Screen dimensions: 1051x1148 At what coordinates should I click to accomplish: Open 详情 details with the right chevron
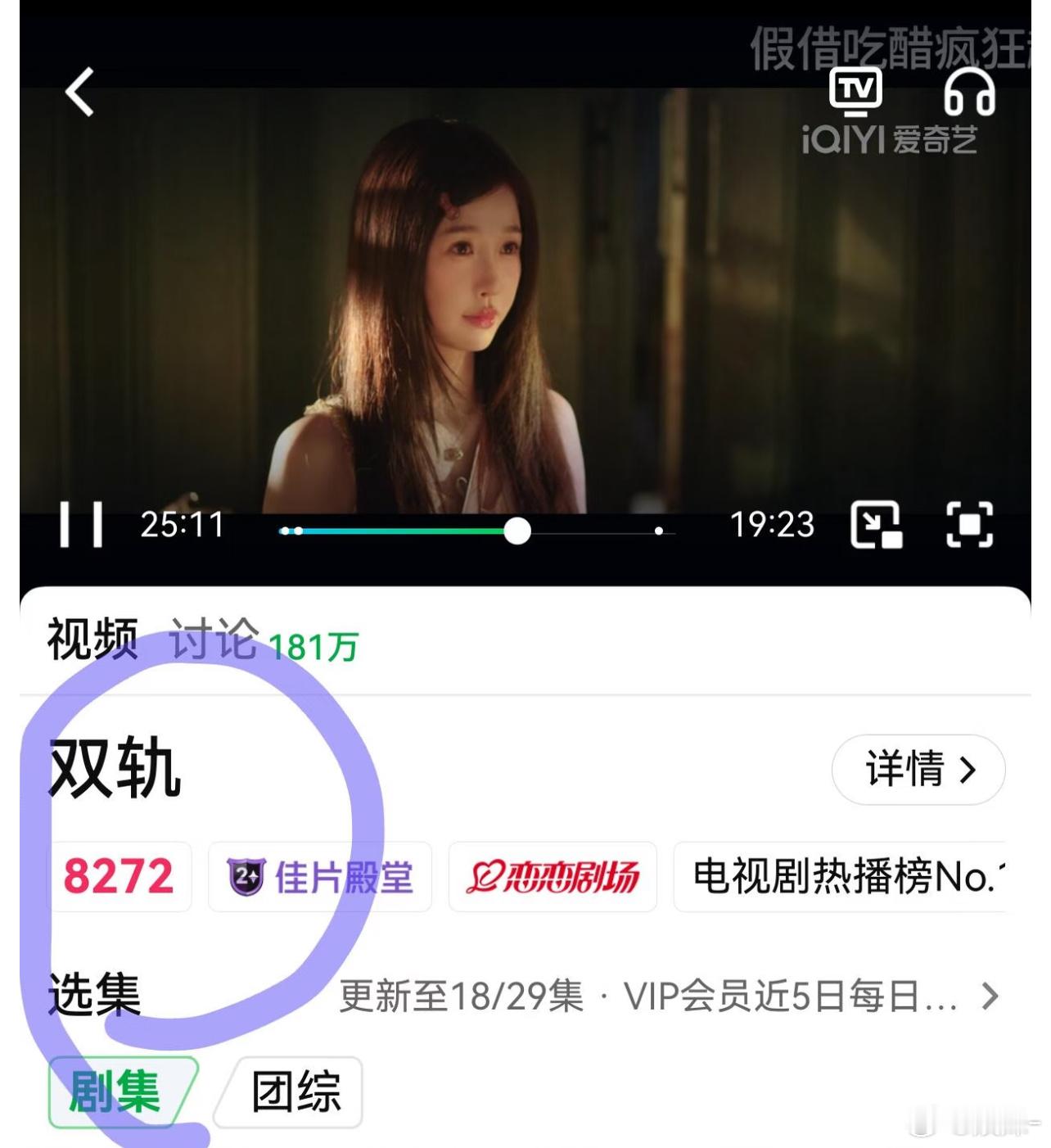click(918, 769)
